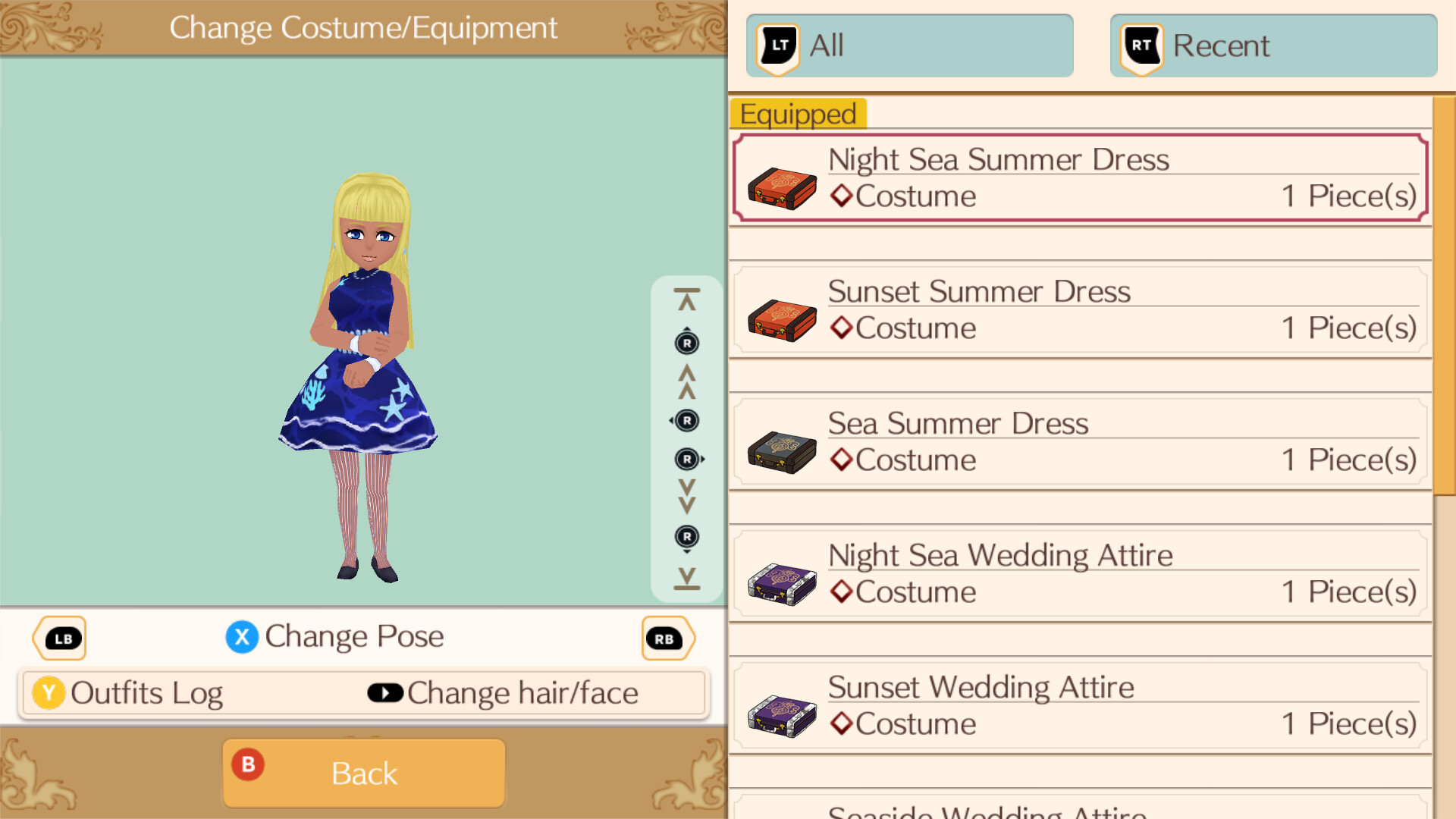The width and height of the screenshot is (1456, 819).
Task: Switch to the Recent tab
Action: click(1272, 45)
